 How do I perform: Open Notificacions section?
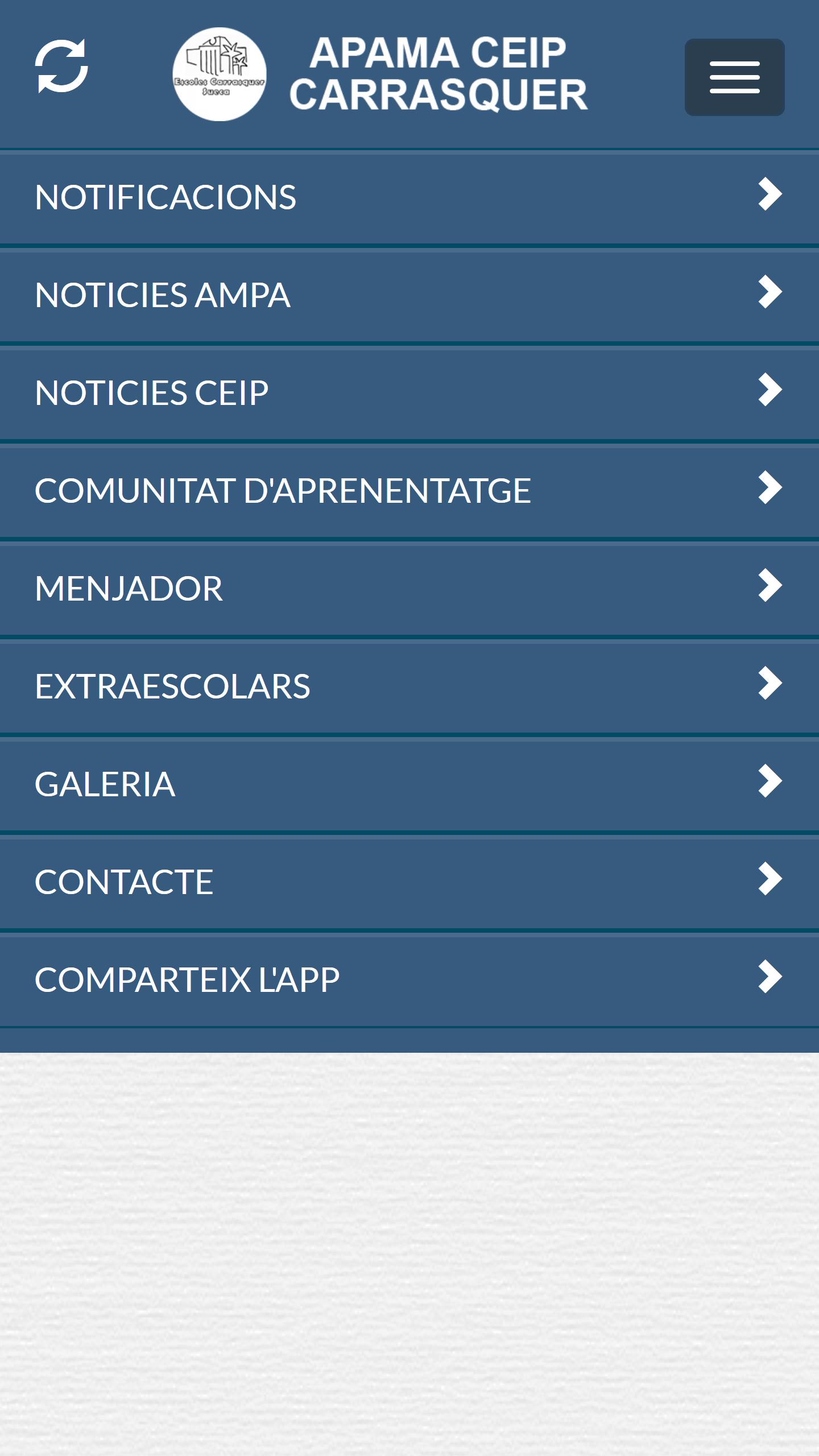pyautogui.click(x=409, y=197)
